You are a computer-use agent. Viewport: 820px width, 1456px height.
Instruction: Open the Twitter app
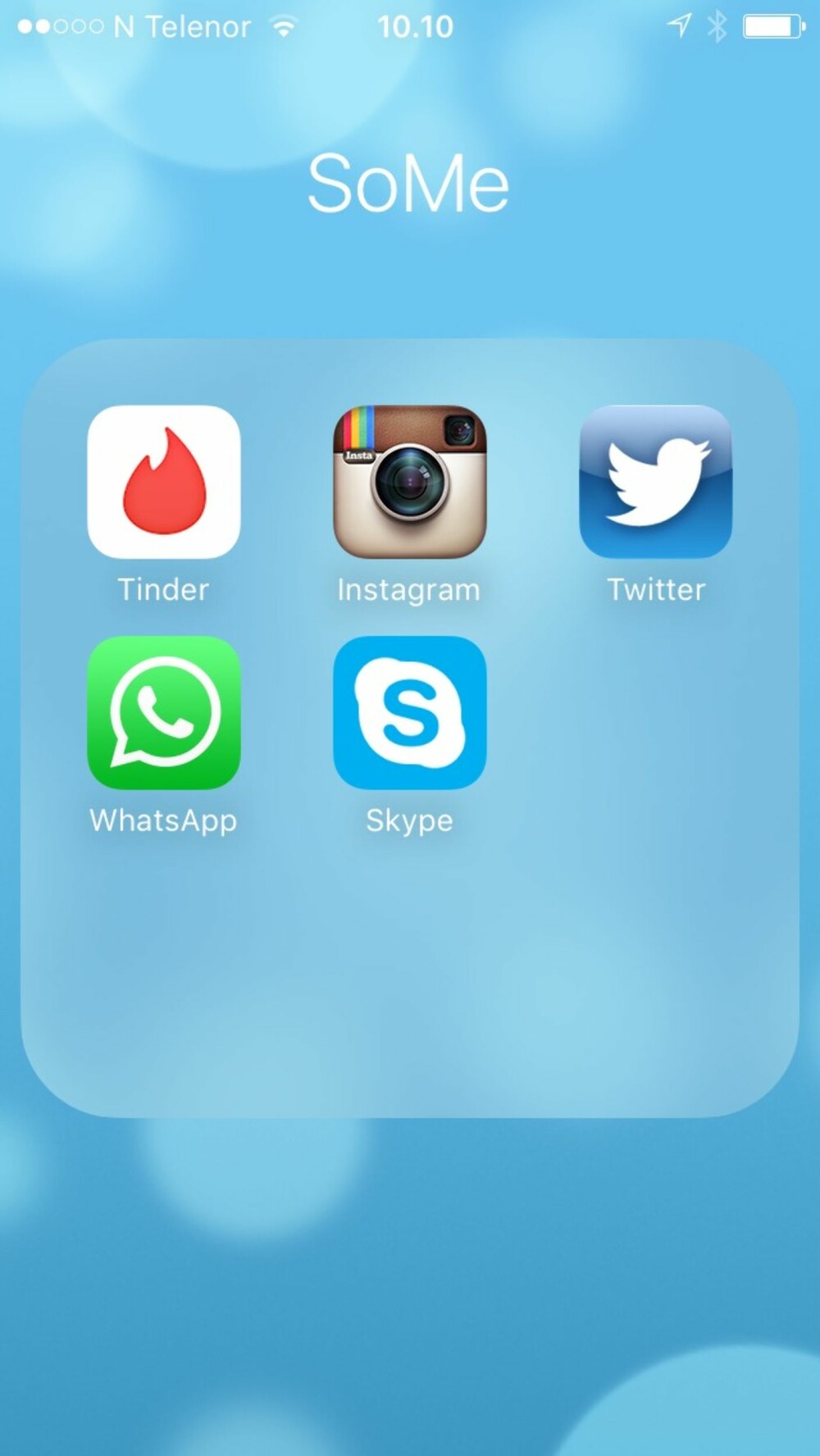pos(655,482)
